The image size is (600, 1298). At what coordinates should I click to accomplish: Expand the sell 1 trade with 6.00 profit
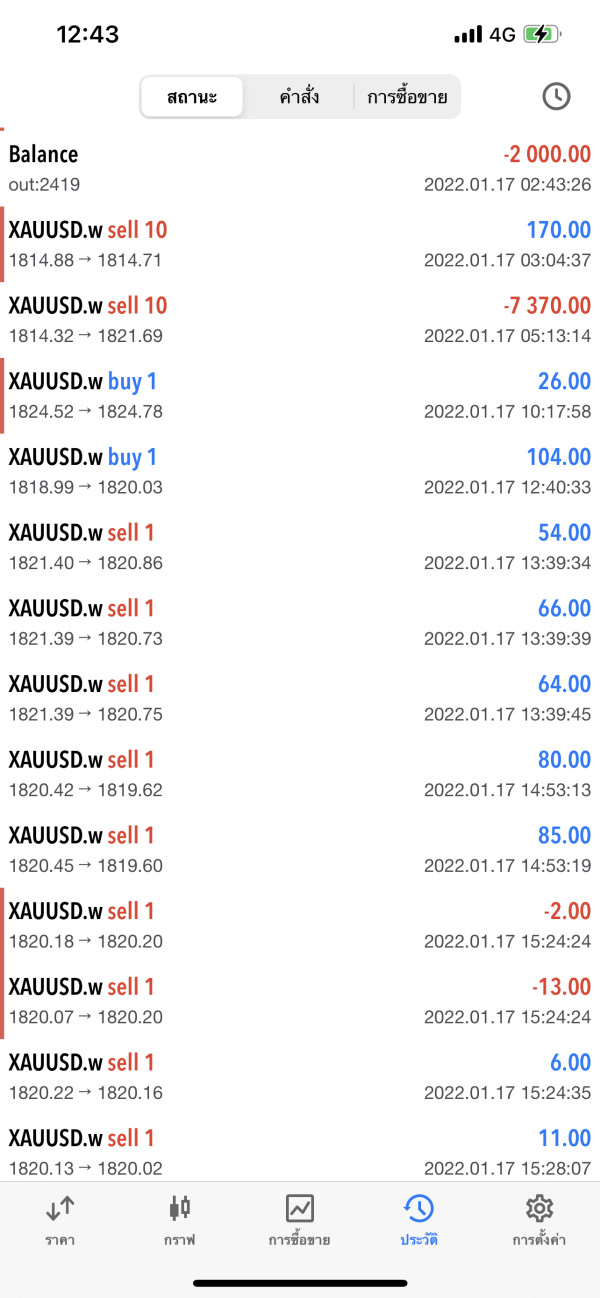(300, 1077)
